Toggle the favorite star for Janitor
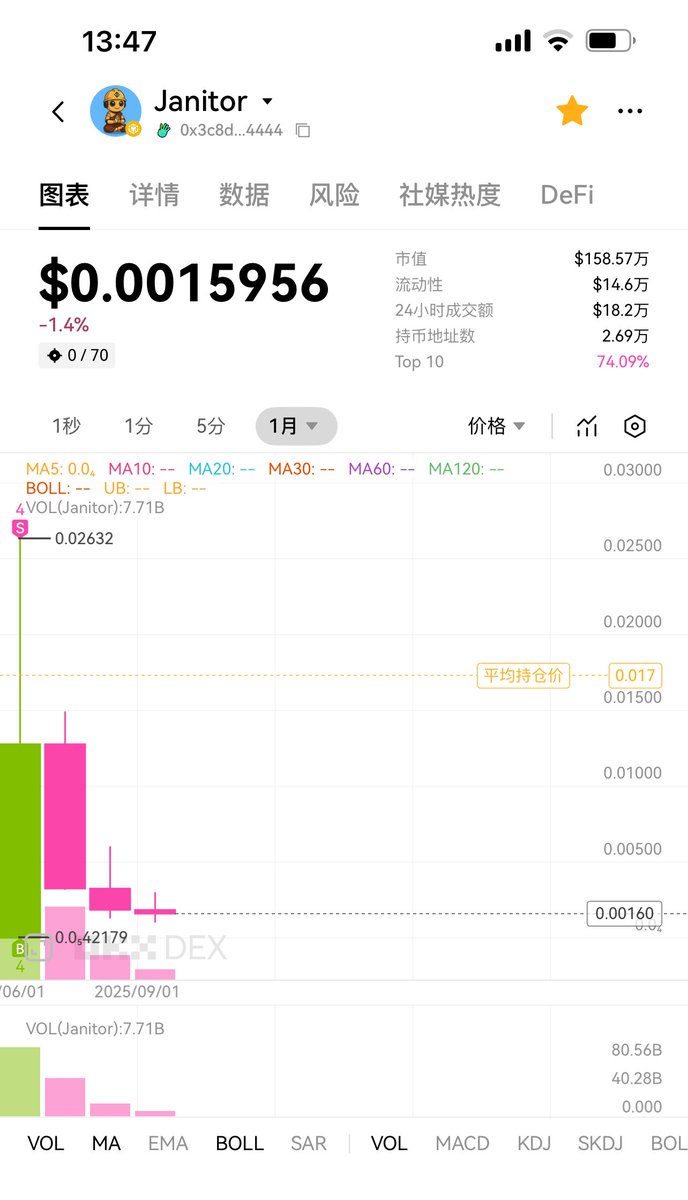This screenshot has height=1200, width=688. pyautogui.click(x=572, y=111)
